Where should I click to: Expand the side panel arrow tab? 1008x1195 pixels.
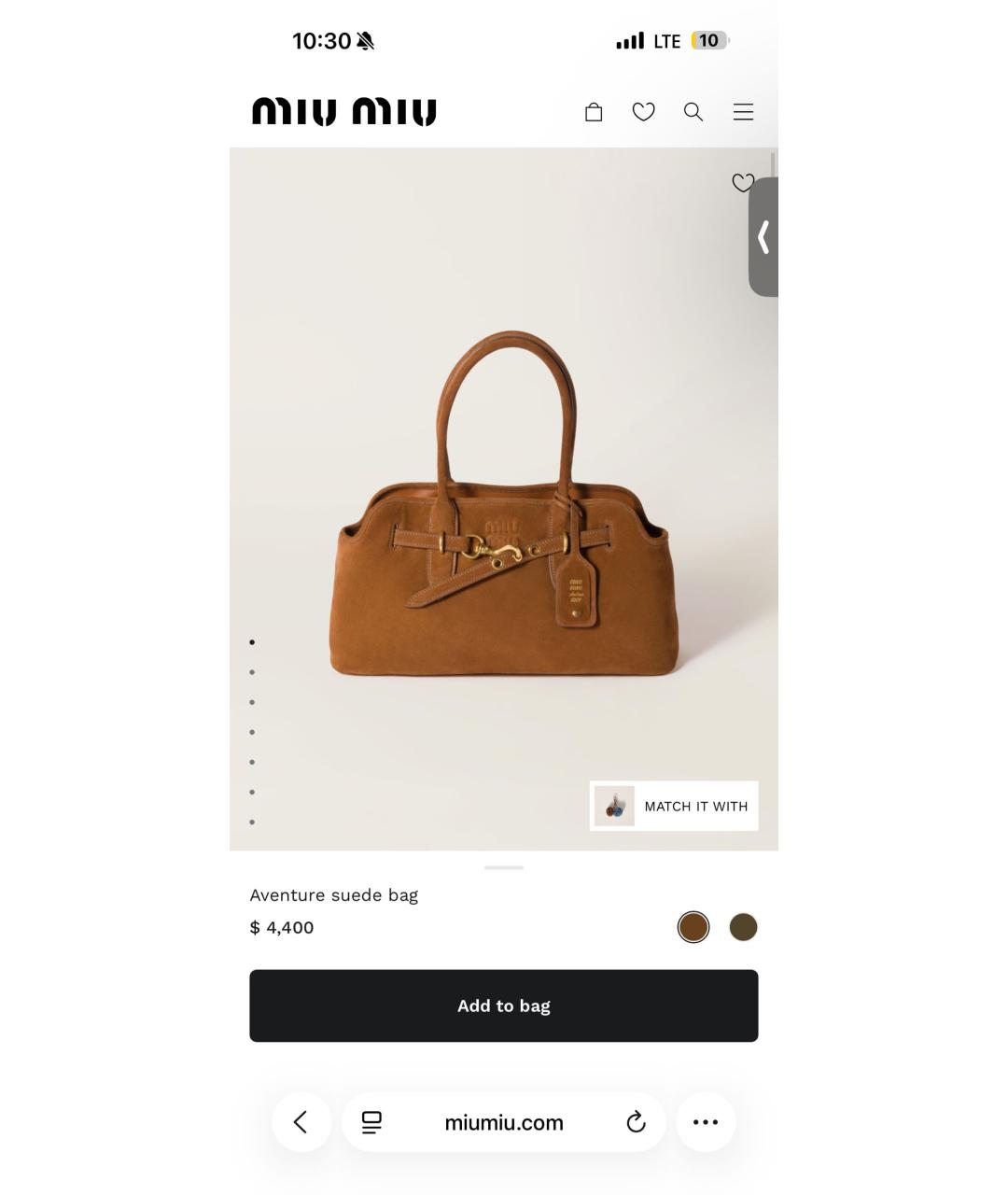click(x=763, y=237)
